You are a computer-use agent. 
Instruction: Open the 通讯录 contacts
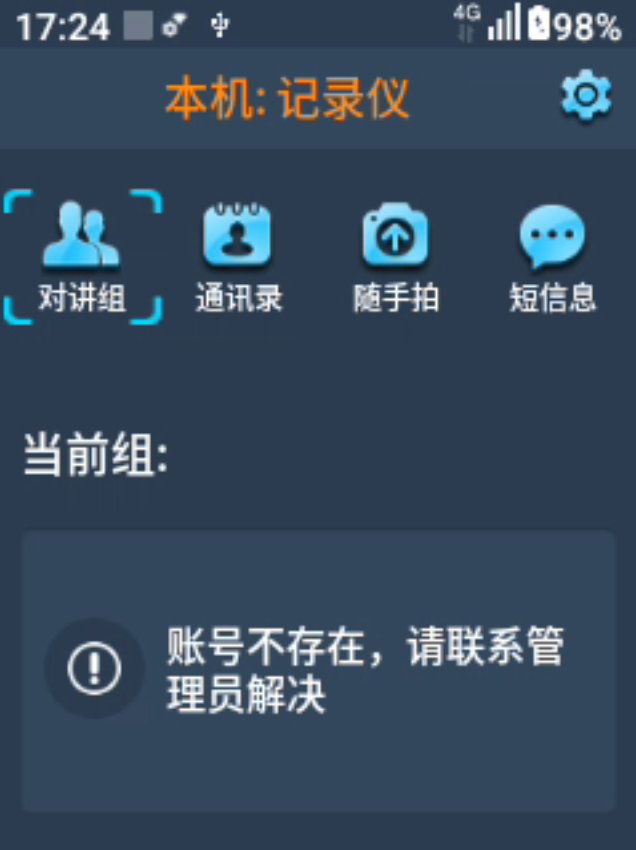239,257
